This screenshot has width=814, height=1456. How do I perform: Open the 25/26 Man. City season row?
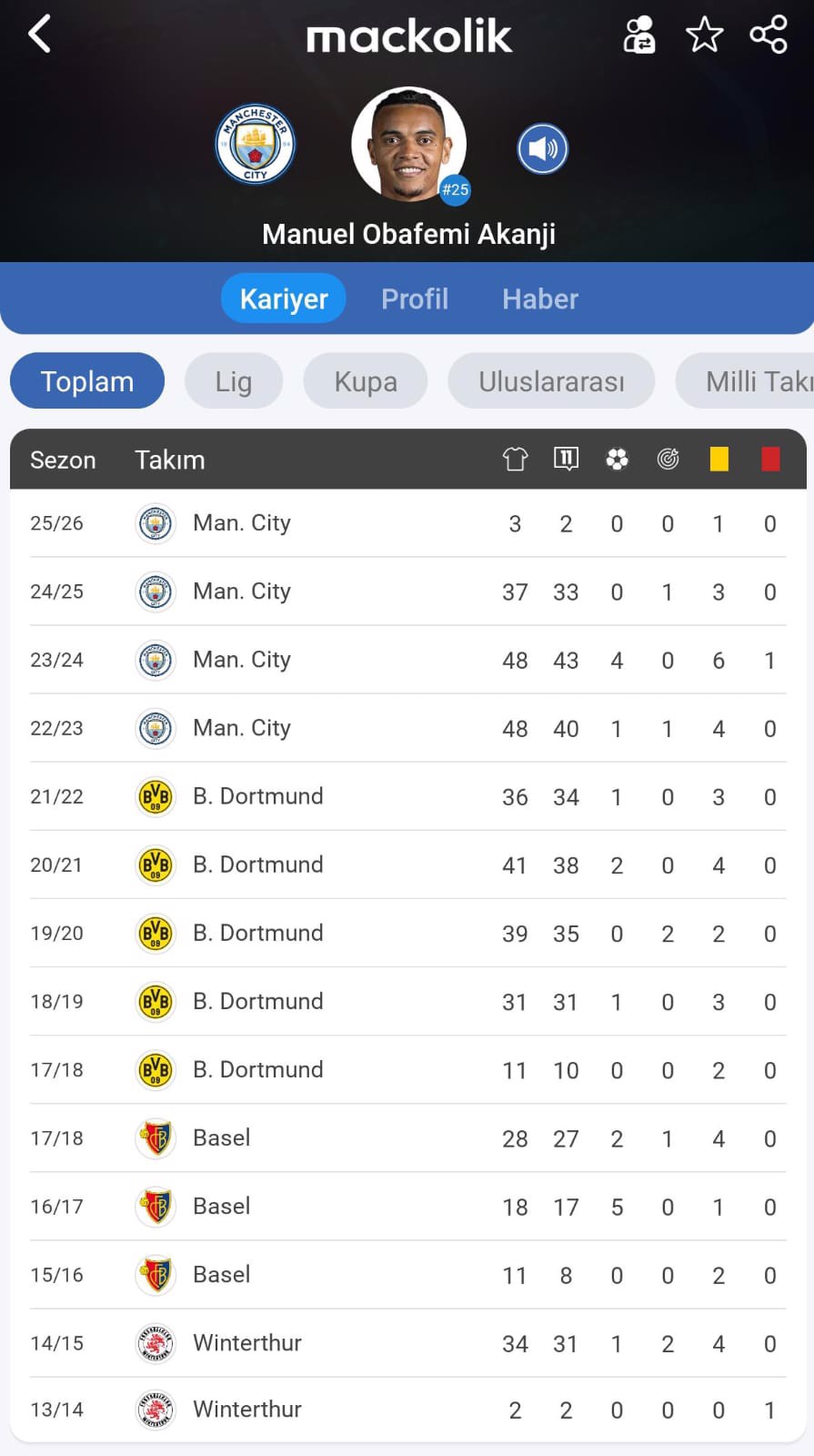(x=407, y=523)
